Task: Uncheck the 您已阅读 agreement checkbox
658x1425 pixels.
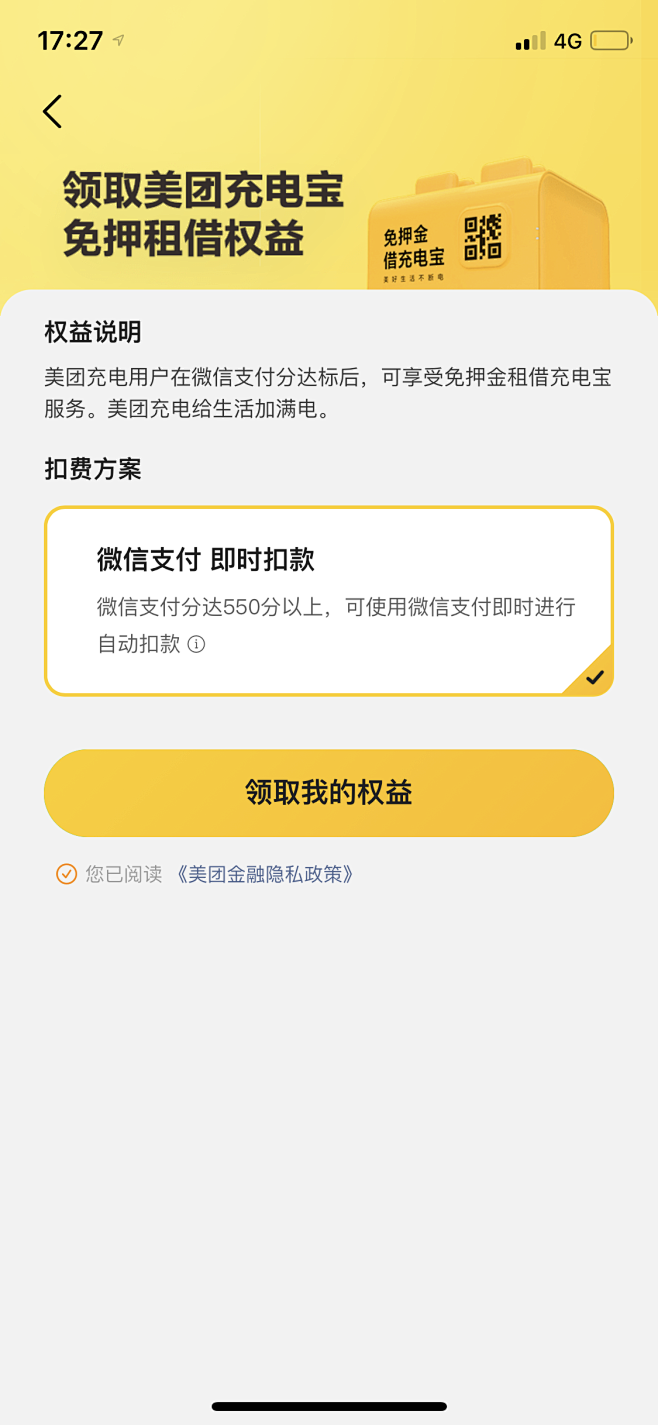Action: tap(66, 874)
